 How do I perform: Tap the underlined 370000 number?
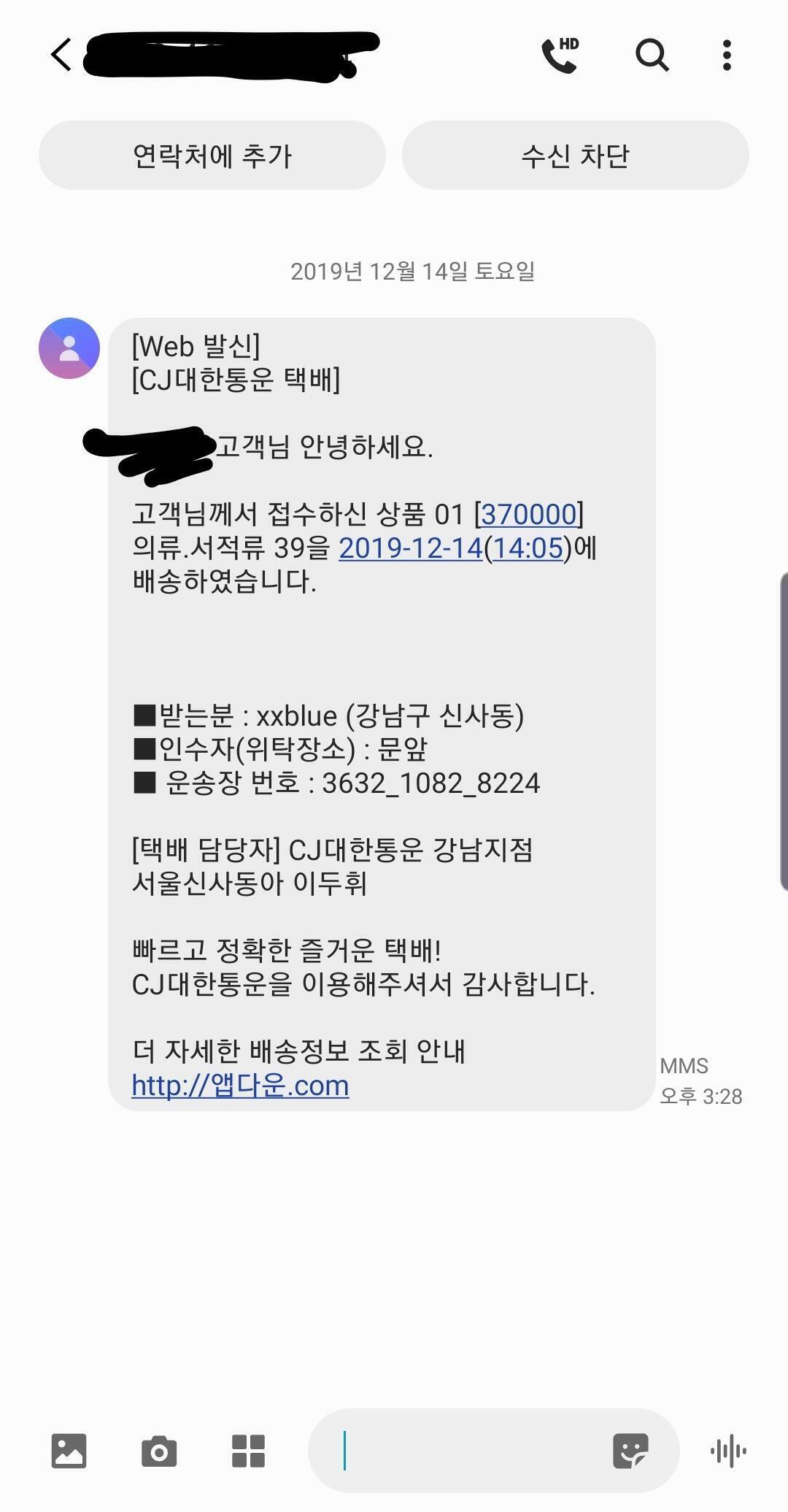click(x=529, y=514)
